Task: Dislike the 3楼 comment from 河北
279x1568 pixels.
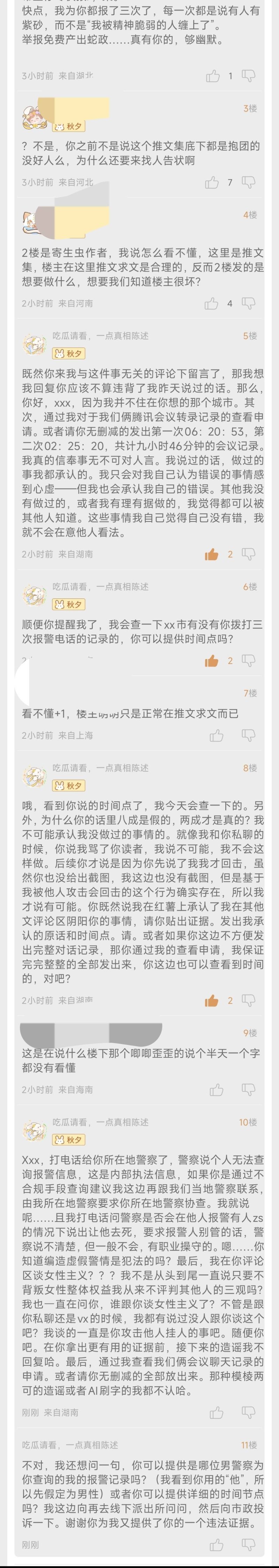Action: (x=249, y=182)
